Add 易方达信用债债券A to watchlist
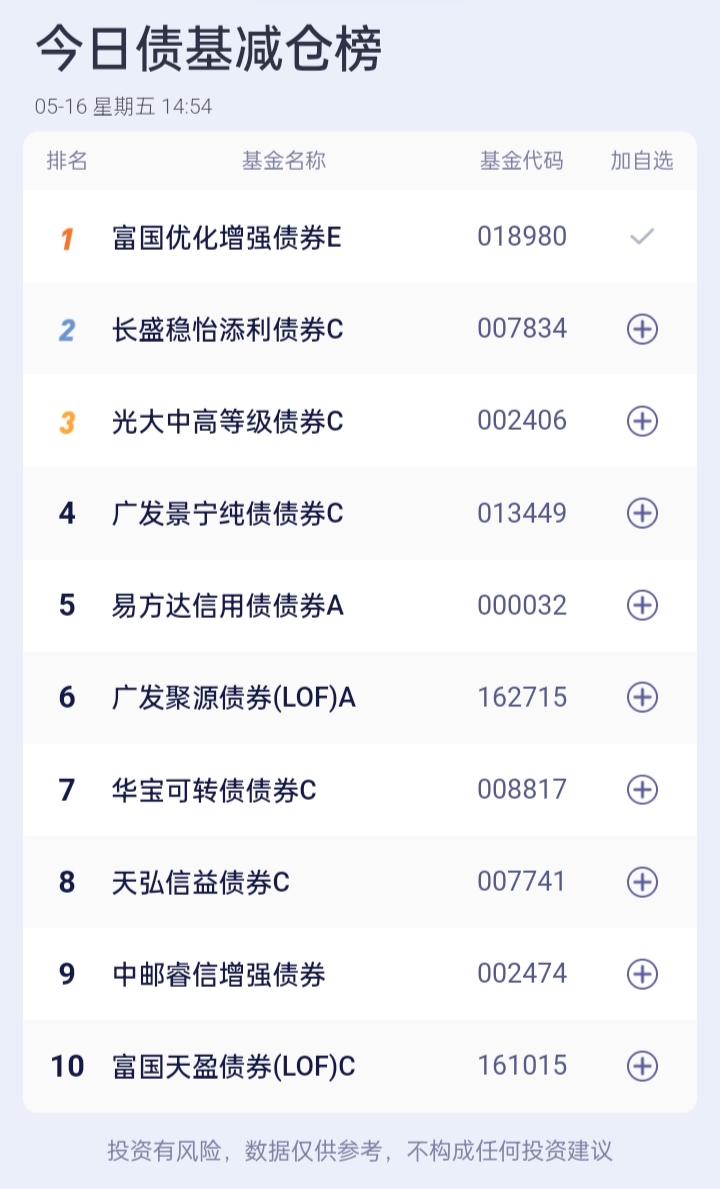Image resolution: width=720 pixels, height=1189 pixels. [642, 605]
